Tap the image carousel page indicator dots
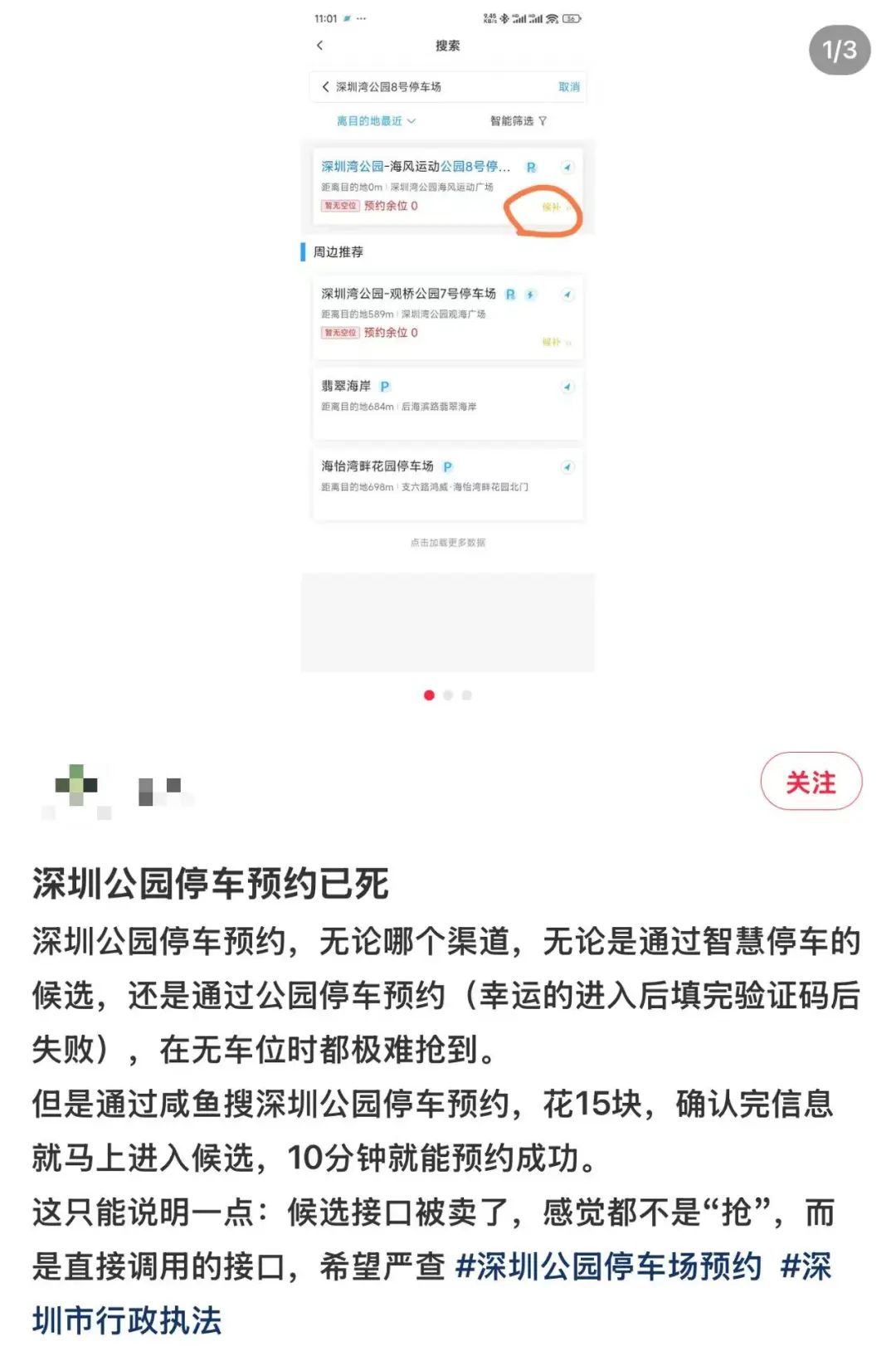Viewport: 896px width, 1346px height. pyautogui.click(x=447, y=695)
